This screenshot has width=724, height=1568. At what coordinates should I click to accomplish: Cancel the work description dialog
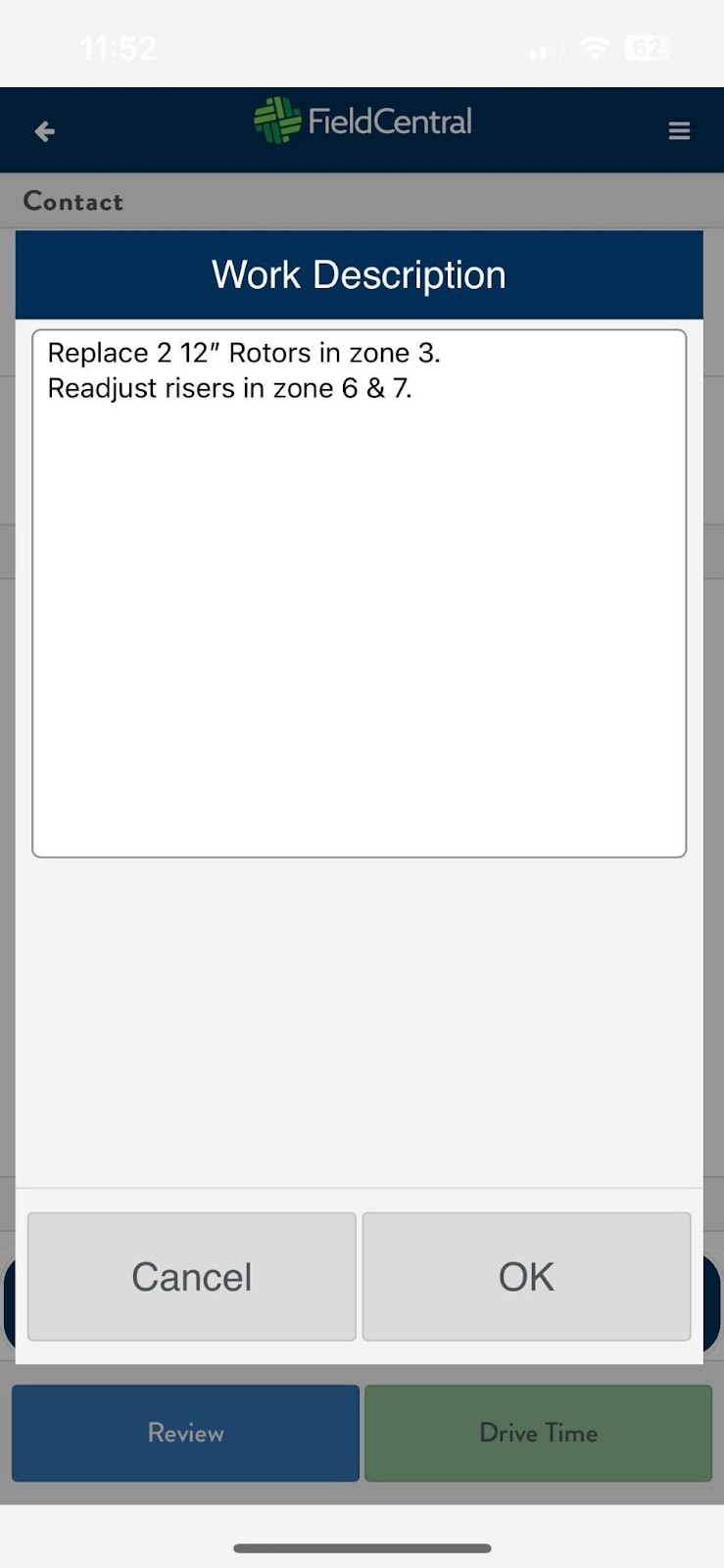(192, 1276)
